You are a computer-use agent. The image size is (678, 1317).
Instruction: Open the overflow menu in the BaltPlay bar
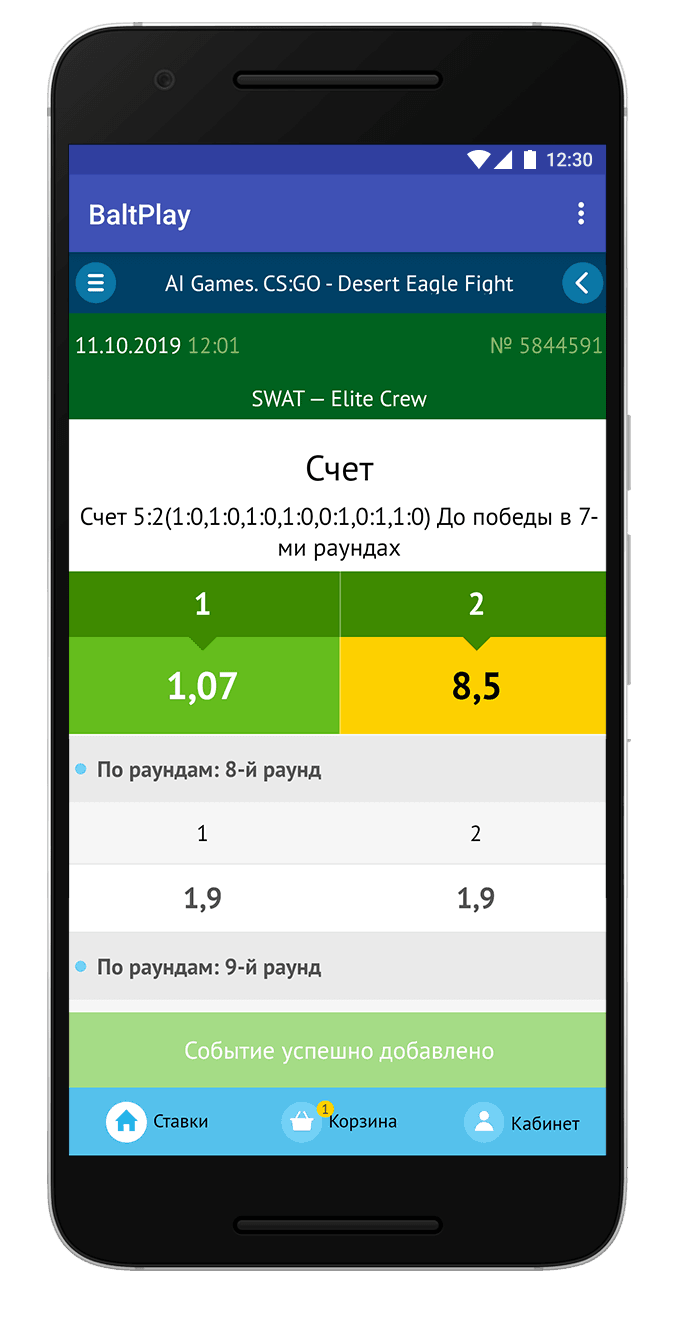pos(580,214)
